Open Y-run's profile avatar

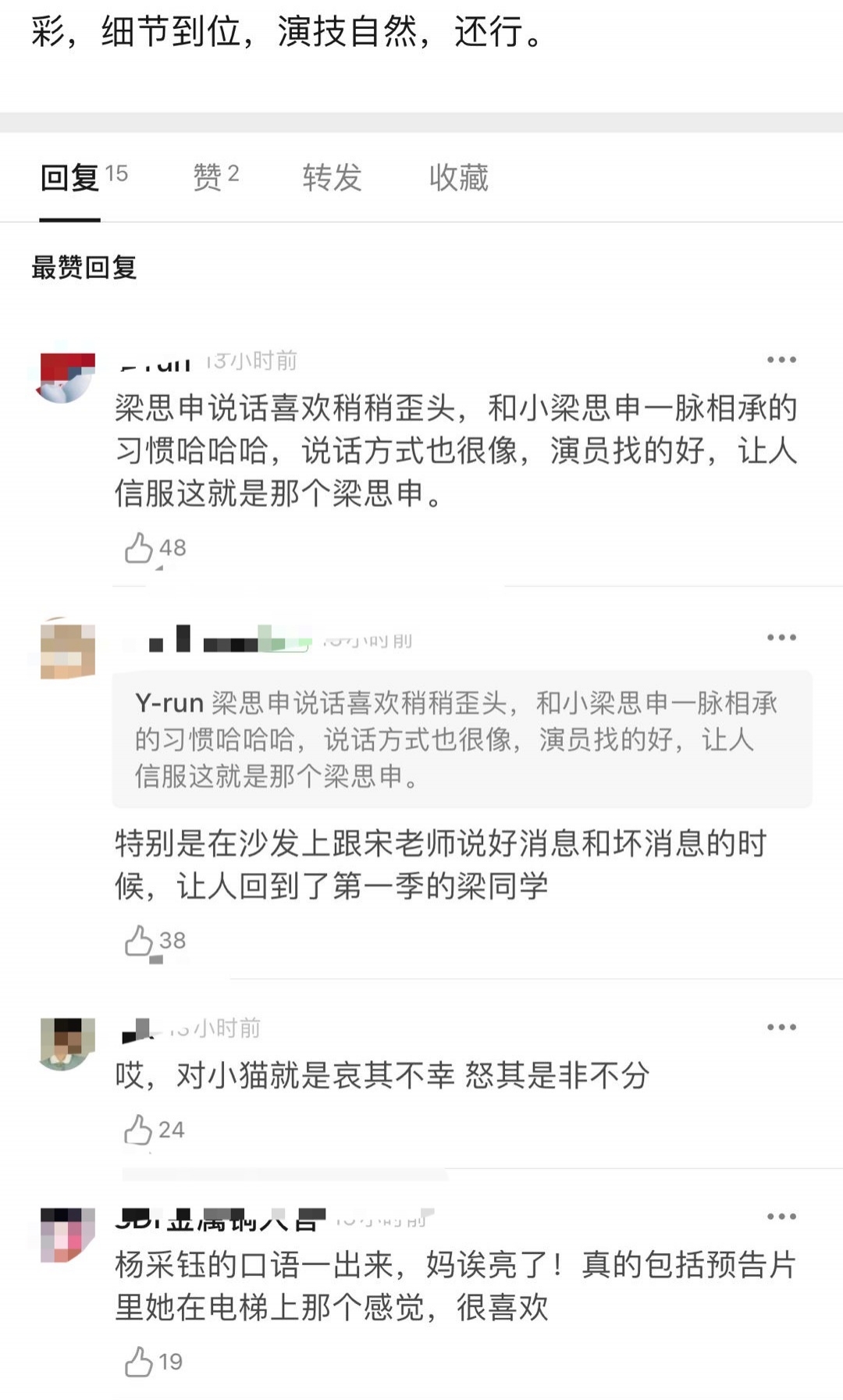tap(67, 378)
